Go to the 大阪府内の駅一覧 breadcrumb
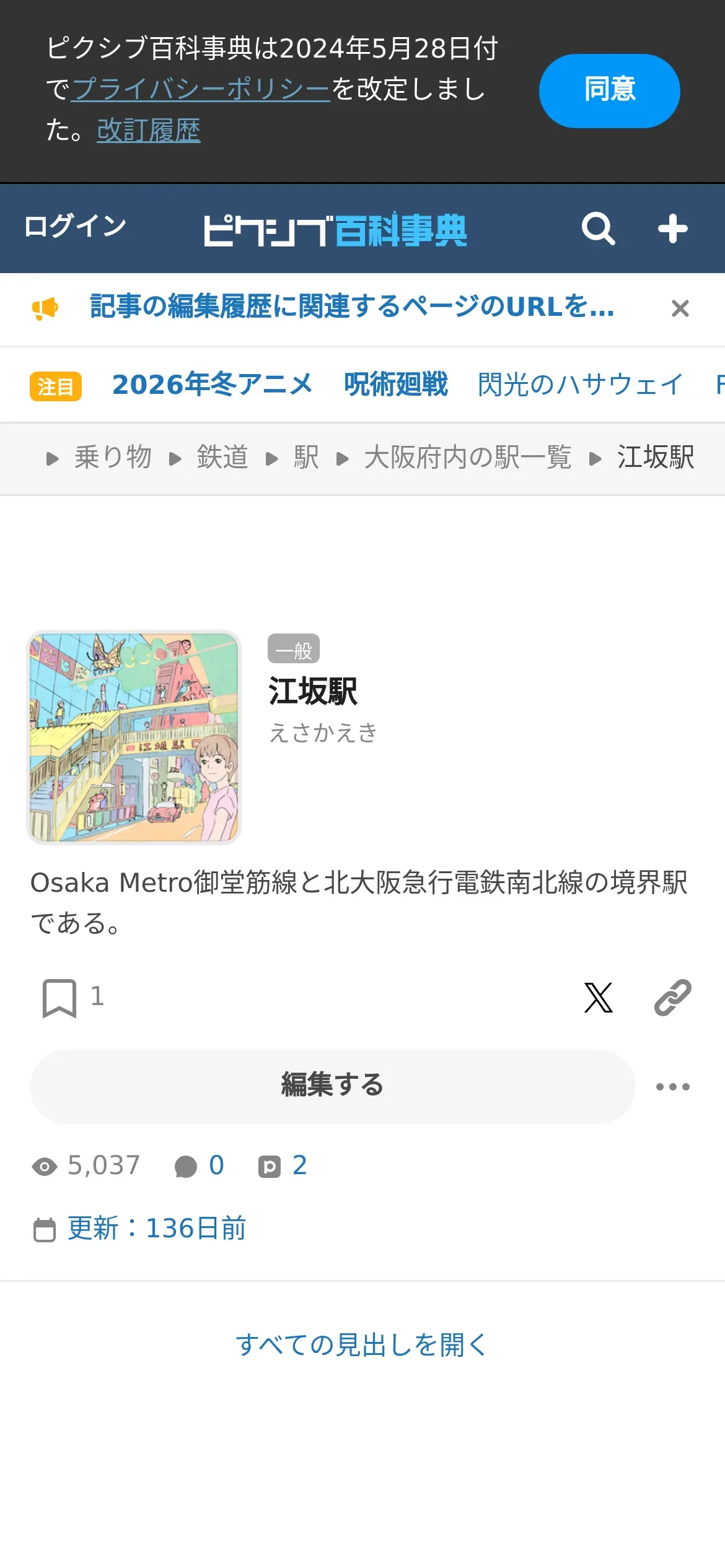 [467, 458]
